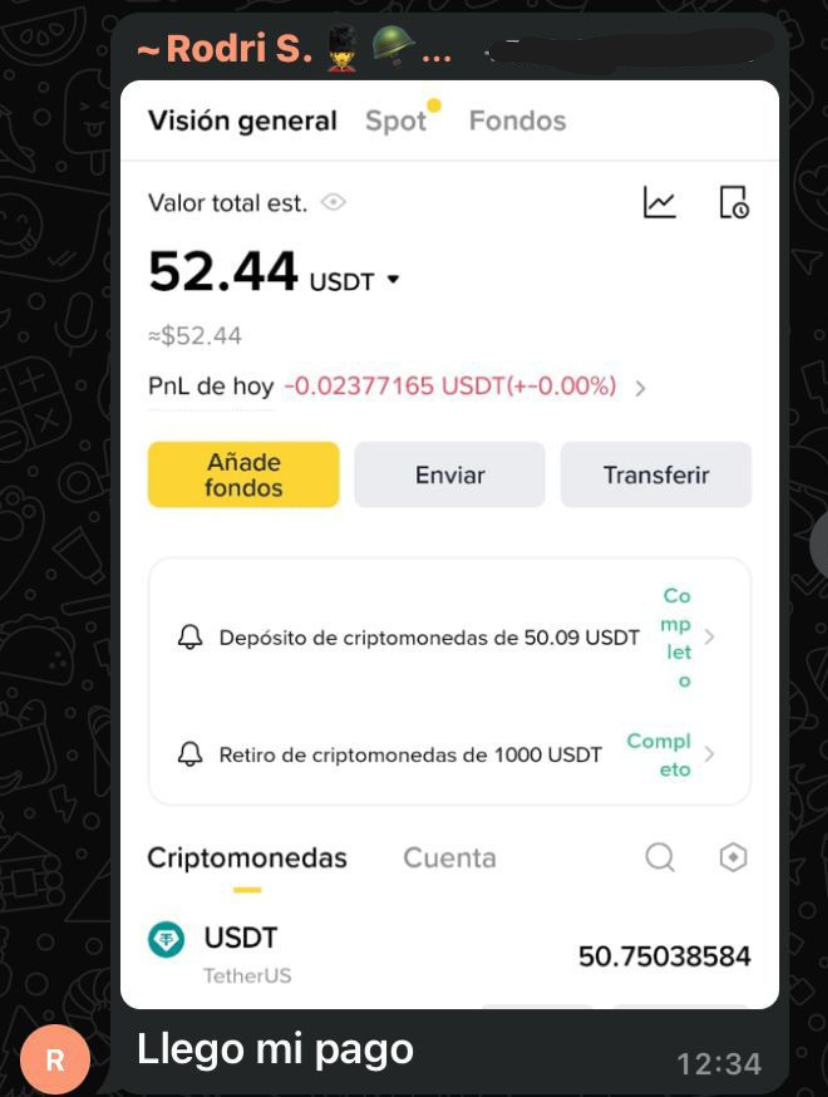828x1097 pixels.
Task: Expand the PnL de hoy details chevron
Action: coord(638,386)
